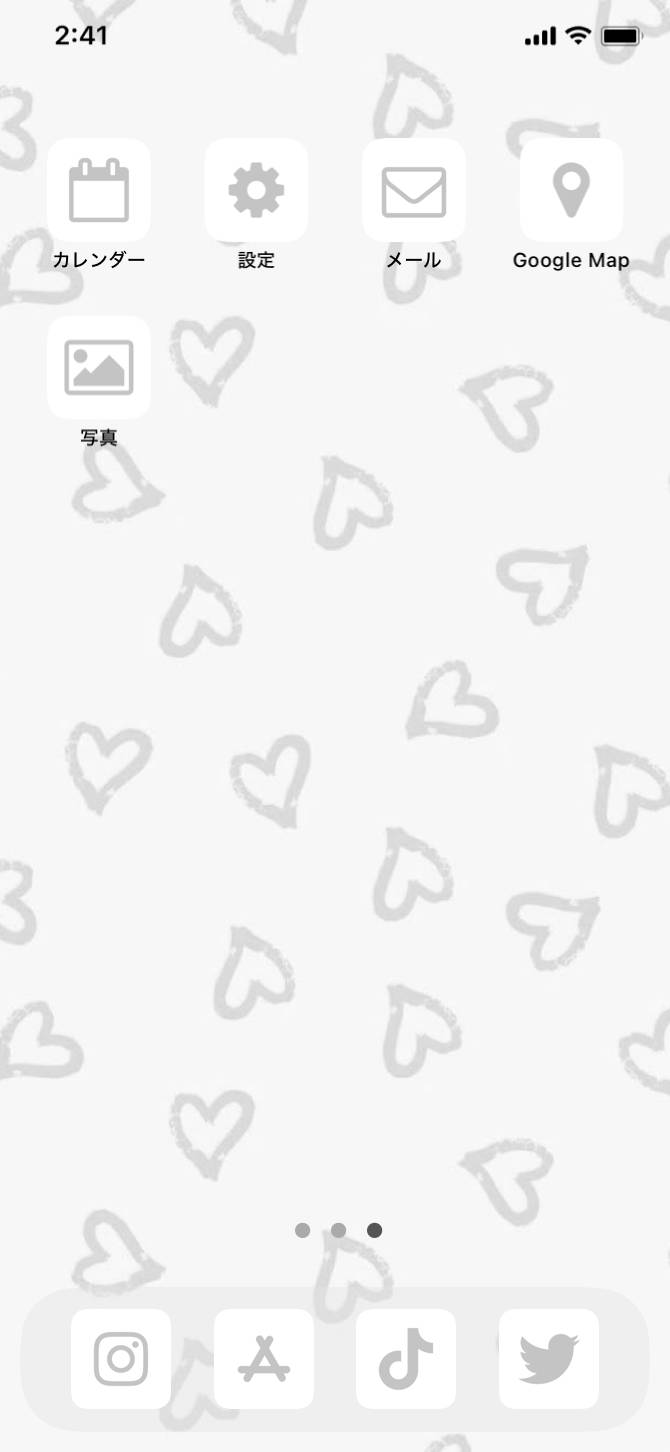Tap the home screen page indicator dots
This screenshot has width=670, height=1452.
click(x=338, y=1230)
